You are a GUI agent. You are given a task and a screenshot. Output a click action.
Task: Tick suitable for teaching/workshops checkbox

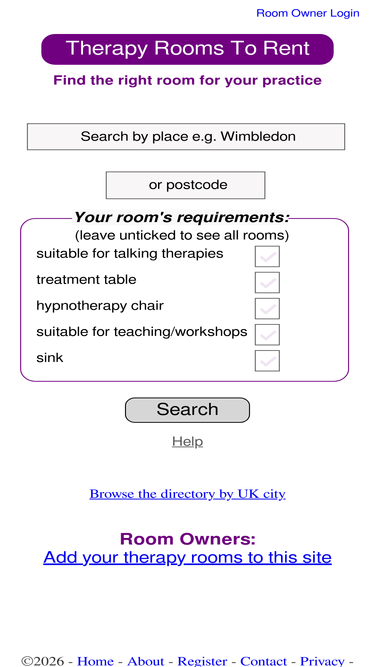[x=267, y=335]
